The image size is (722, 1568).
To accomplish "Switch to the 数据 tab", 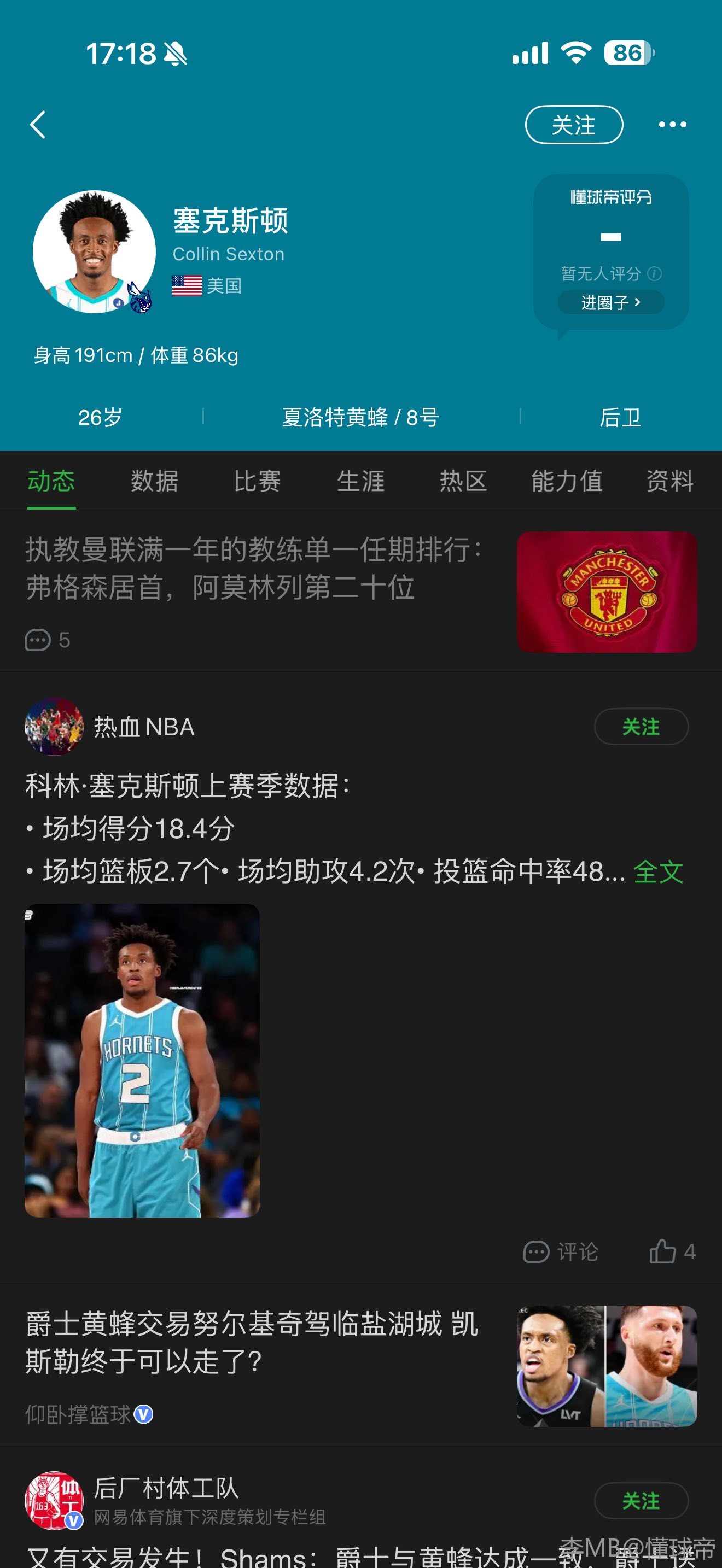I will point(154,481).
